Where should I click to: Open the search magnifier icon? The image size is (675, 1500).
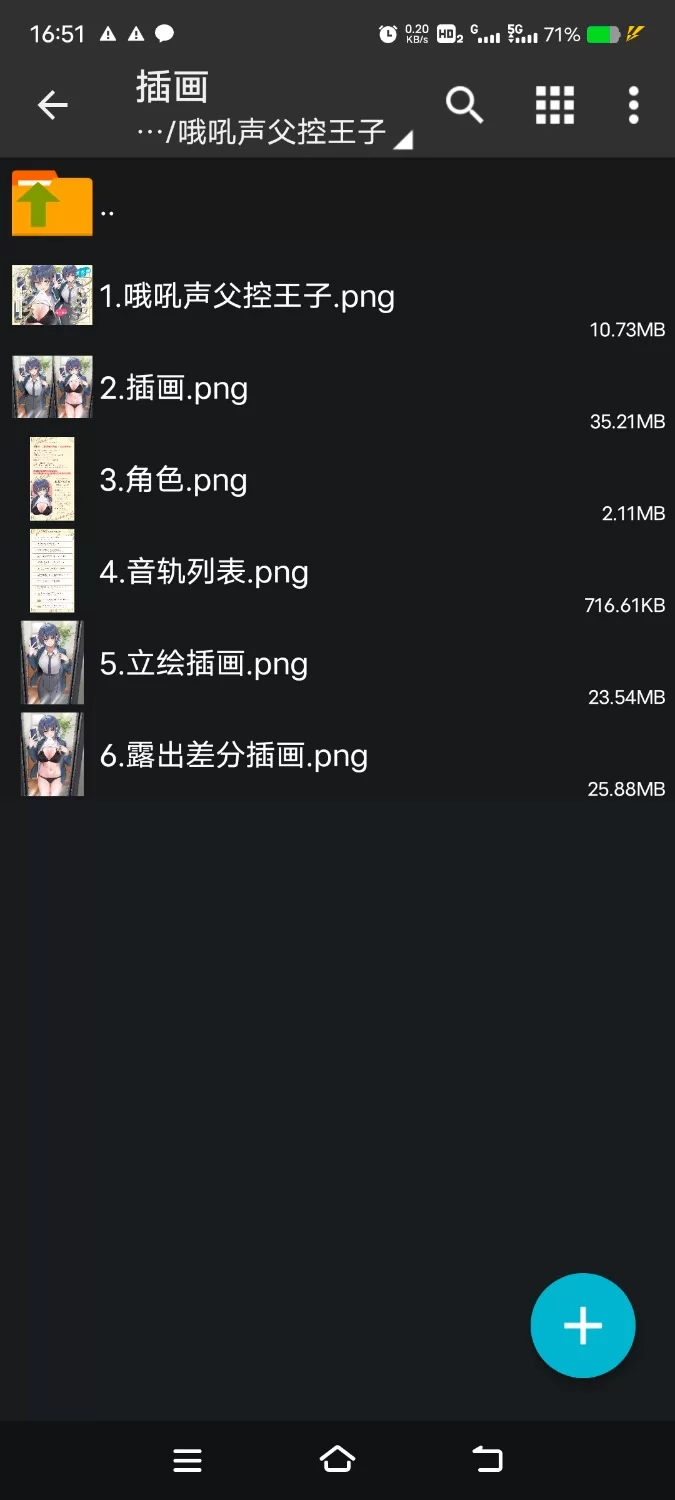click(464, 105)
